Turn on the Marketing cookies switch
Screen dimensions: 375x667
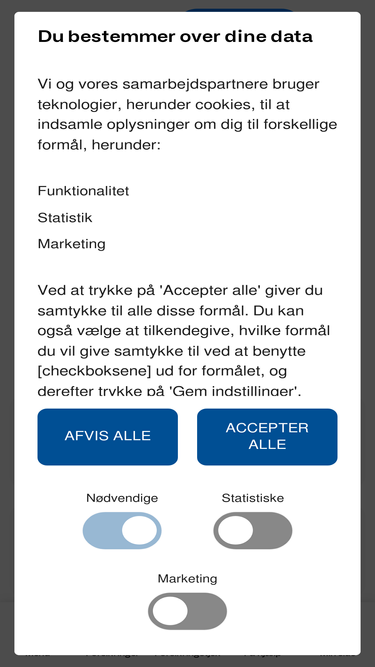188,611
